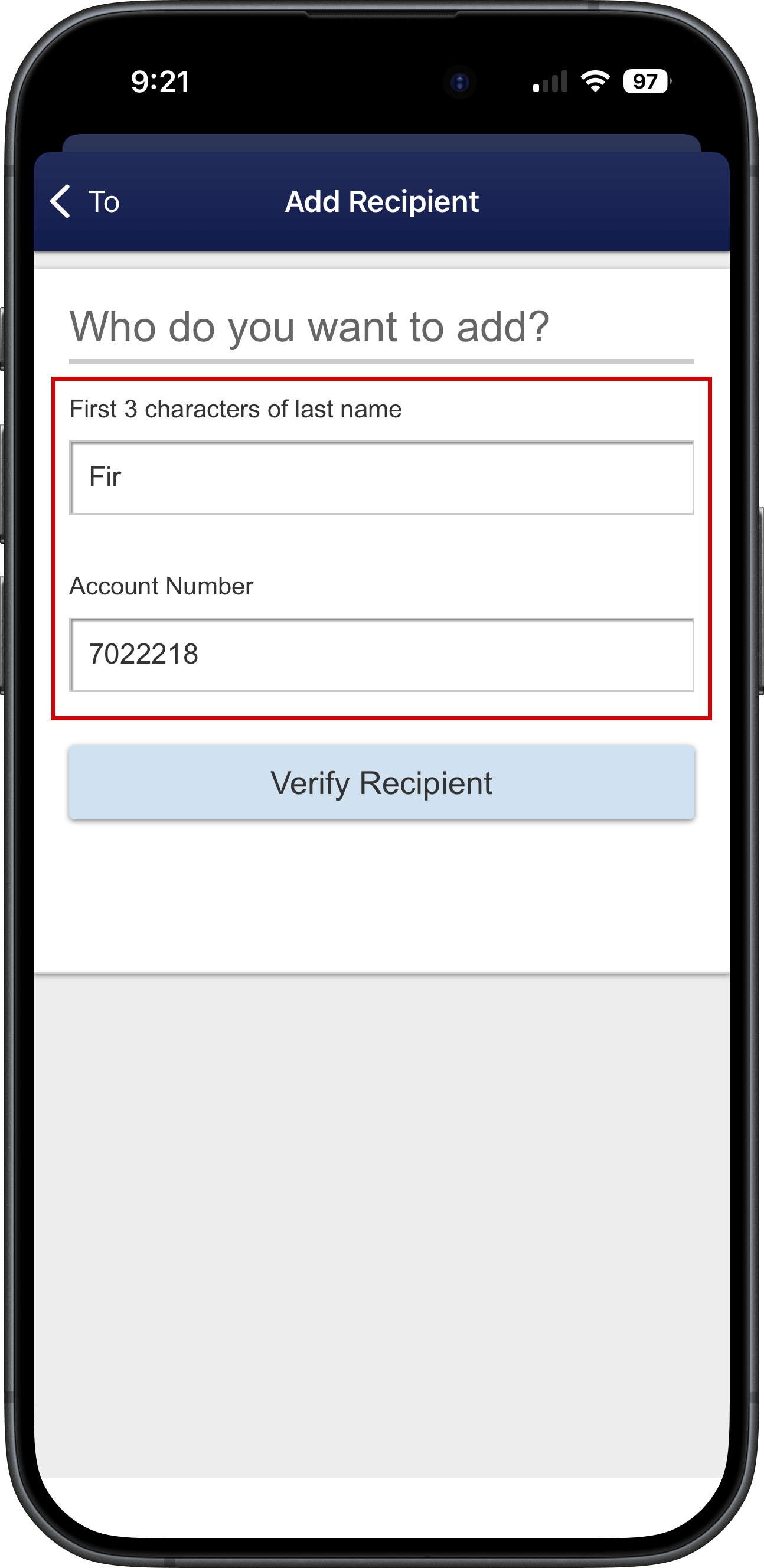
Task: Go back to the To screen
Action: [84, 201]
